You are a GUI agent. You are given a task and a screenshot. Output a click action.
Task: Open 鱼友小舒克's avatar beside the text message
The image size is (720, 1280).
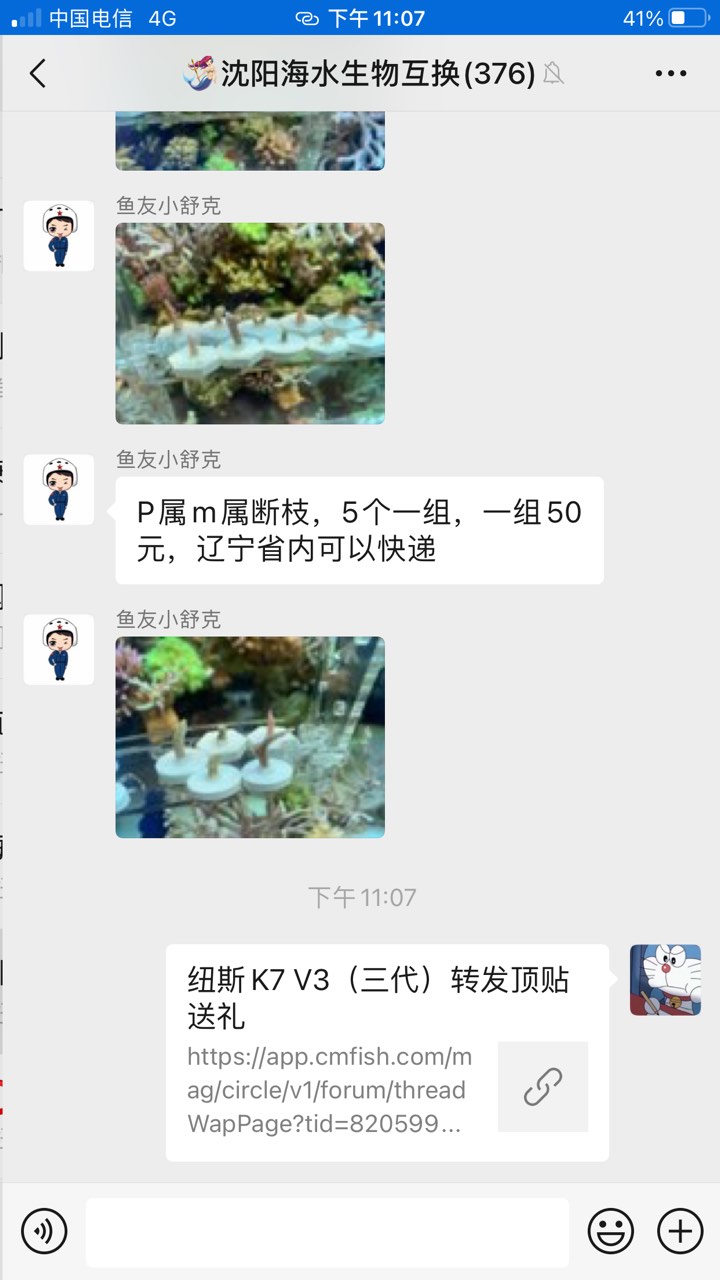tap(59, 490)
